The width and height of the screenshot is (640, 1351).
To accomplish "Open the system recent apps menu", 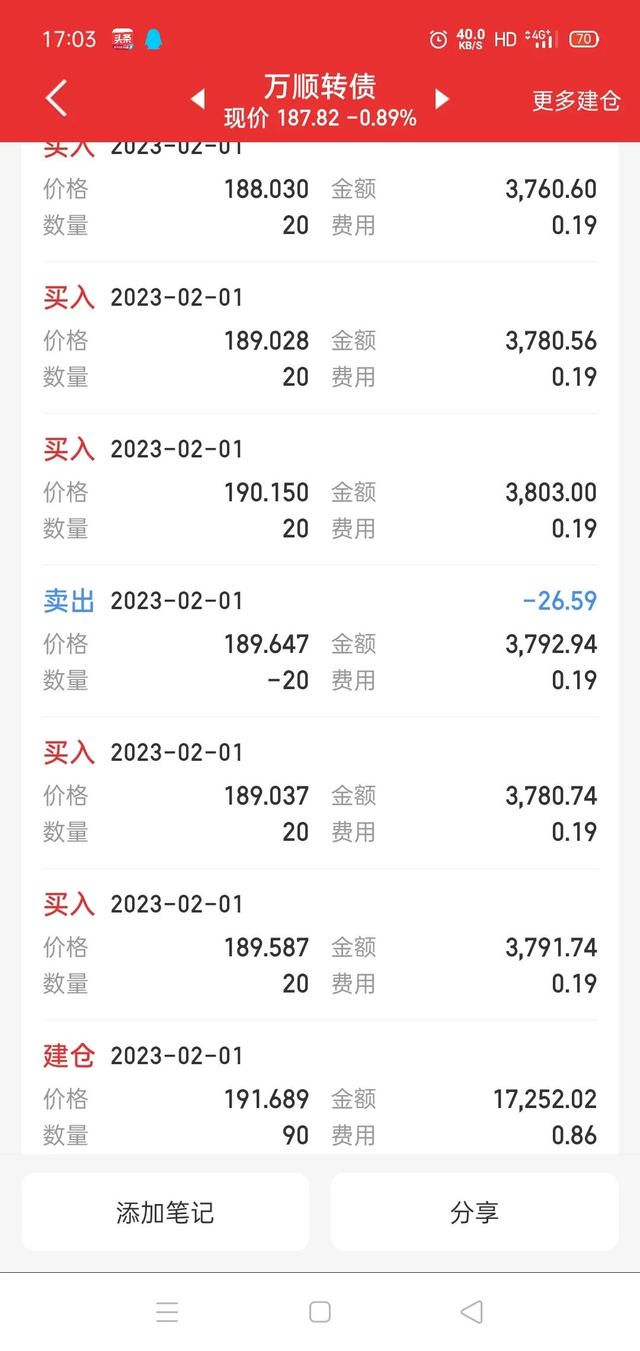I will pyautogui.click(x=167, y=1312).
